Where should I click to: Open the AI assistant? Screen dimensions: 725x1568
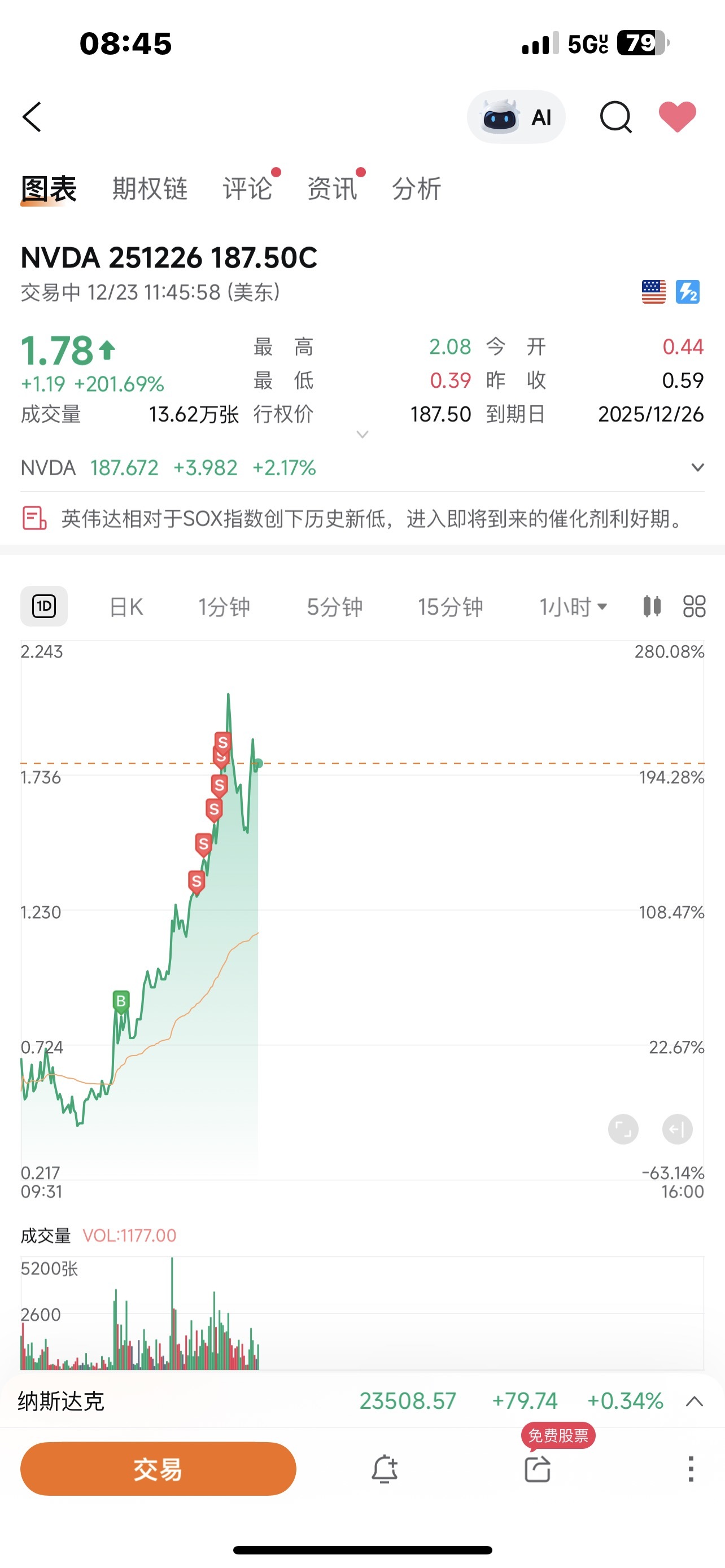[516, 116]
